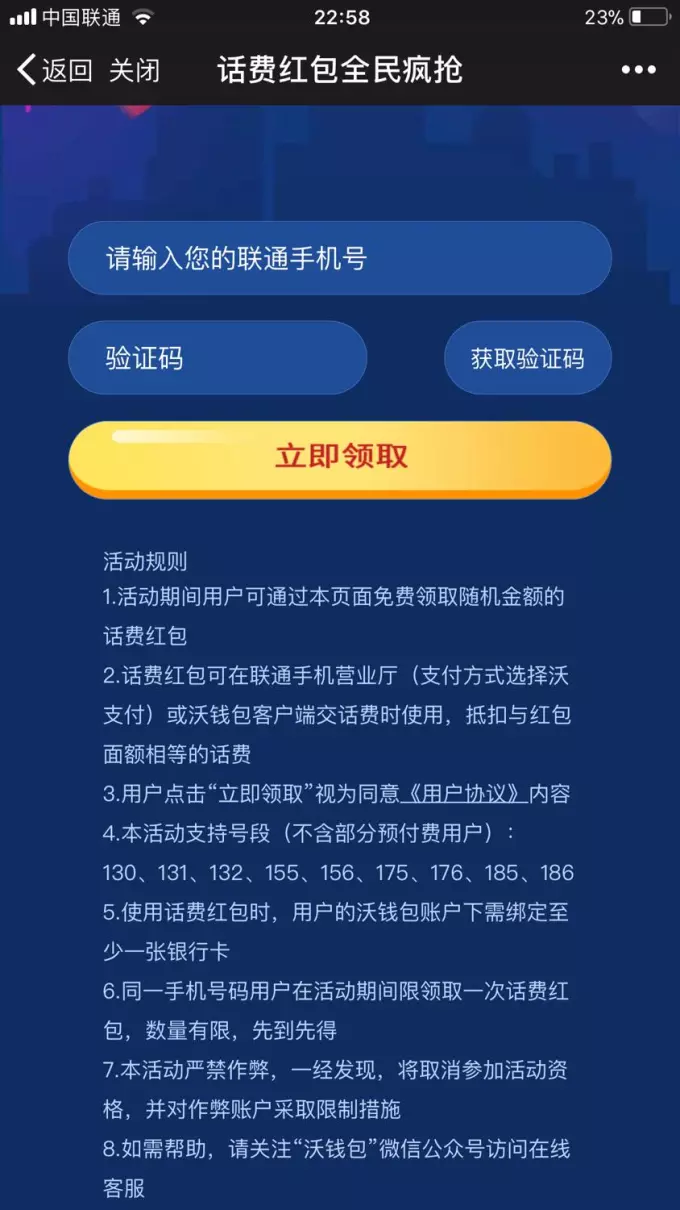Request a code with 获取验证码
The image size is (680, 1210).
pyautogui.click(x=528, y=358)
